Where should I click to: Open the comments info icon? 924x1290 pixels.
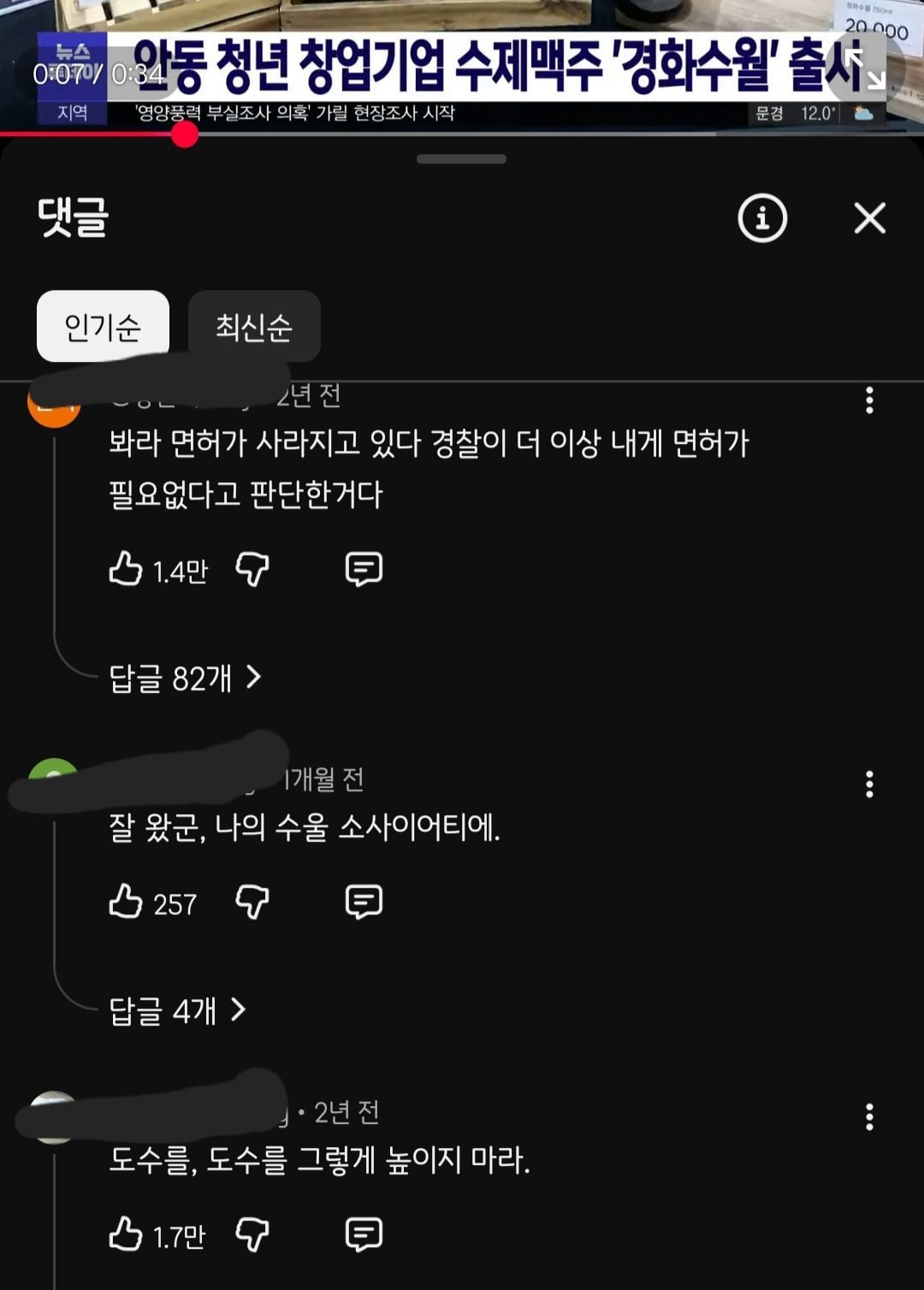761,218
